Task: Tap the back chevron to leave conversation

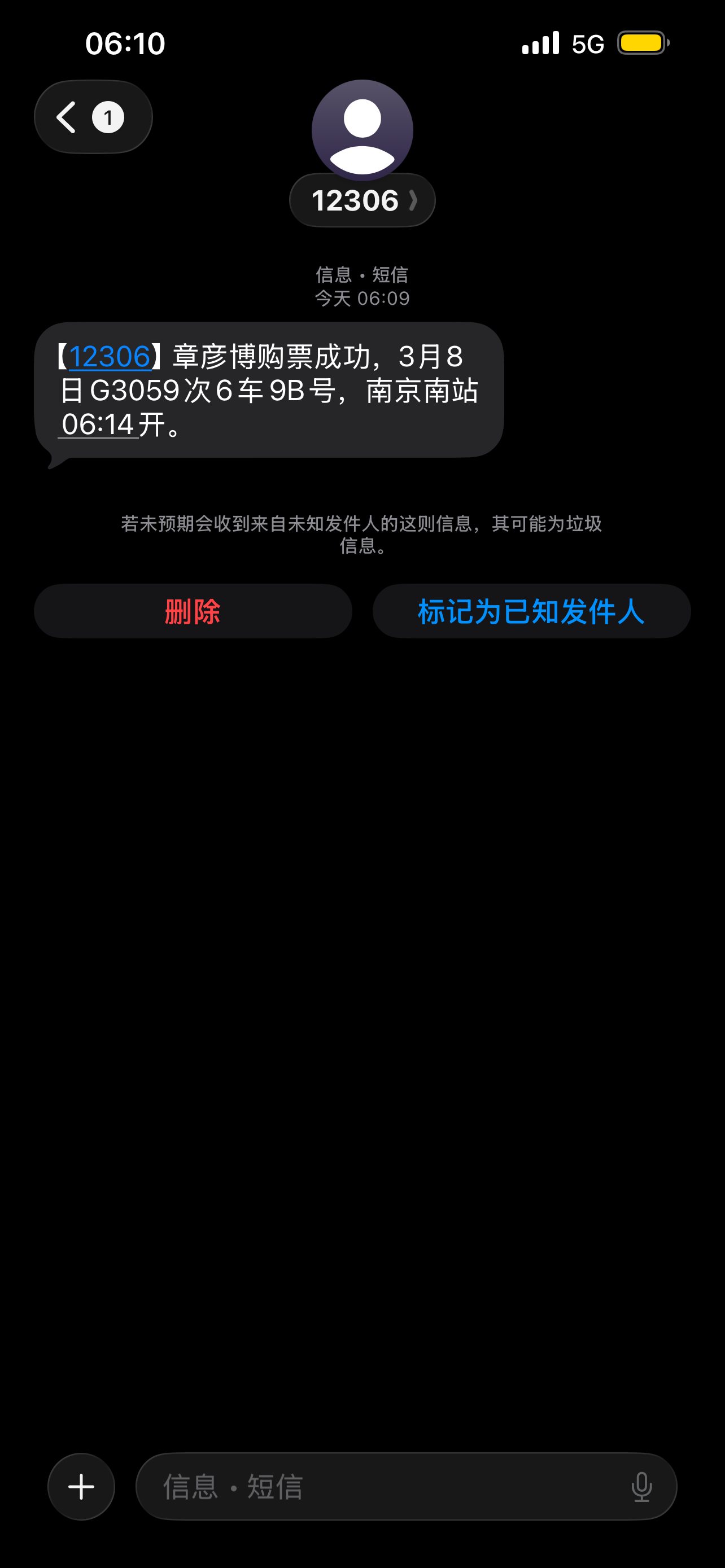Action: [67, 116]
